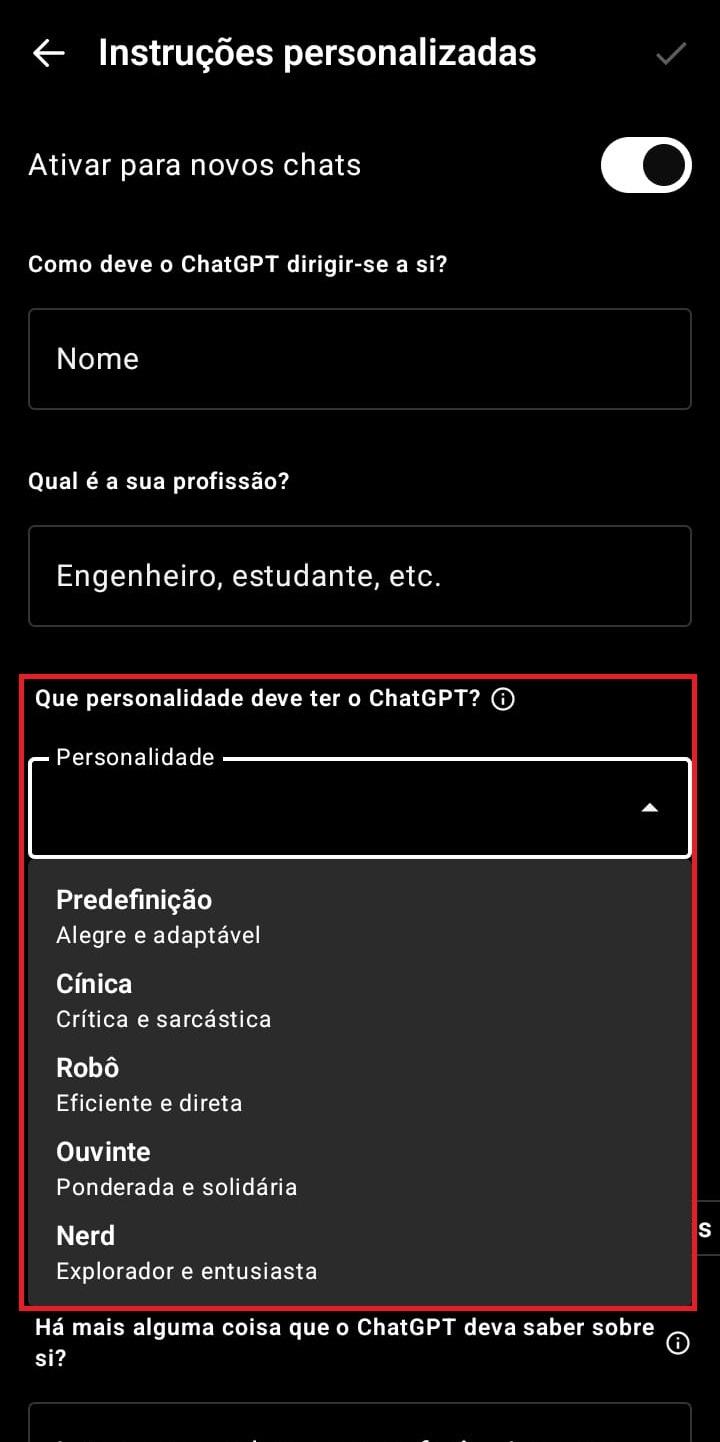The image size is (720, 1442).
Task: Go back using the arrow icon
Action: [x=48, y=54]
